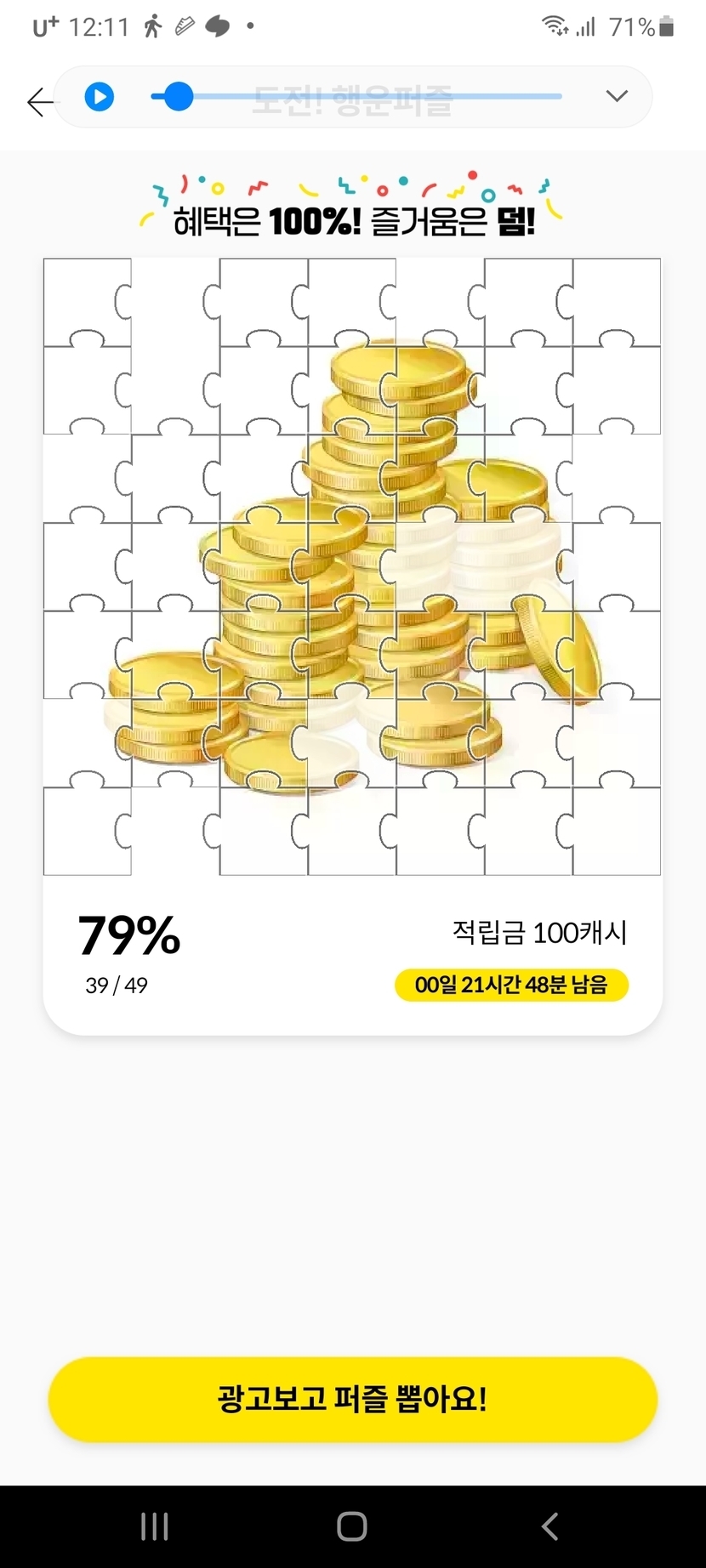Screen dimensions: 706x1568
Task: Tap 광고보고 퍼즐 뽑아요! button
Action: point(353,1399)
